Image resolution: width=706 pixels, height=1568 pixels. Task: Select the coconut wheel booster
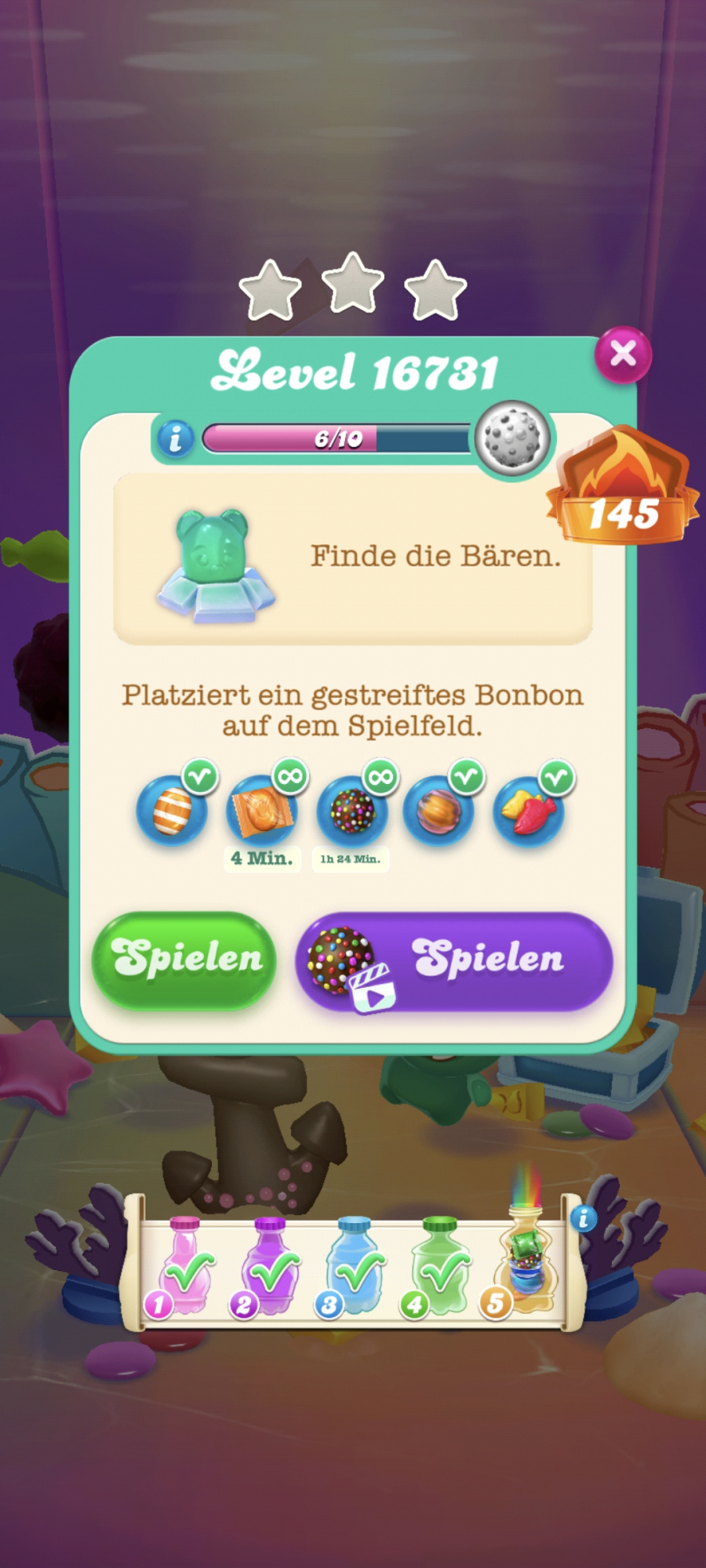pyautogui.click(x=439, y=811)
